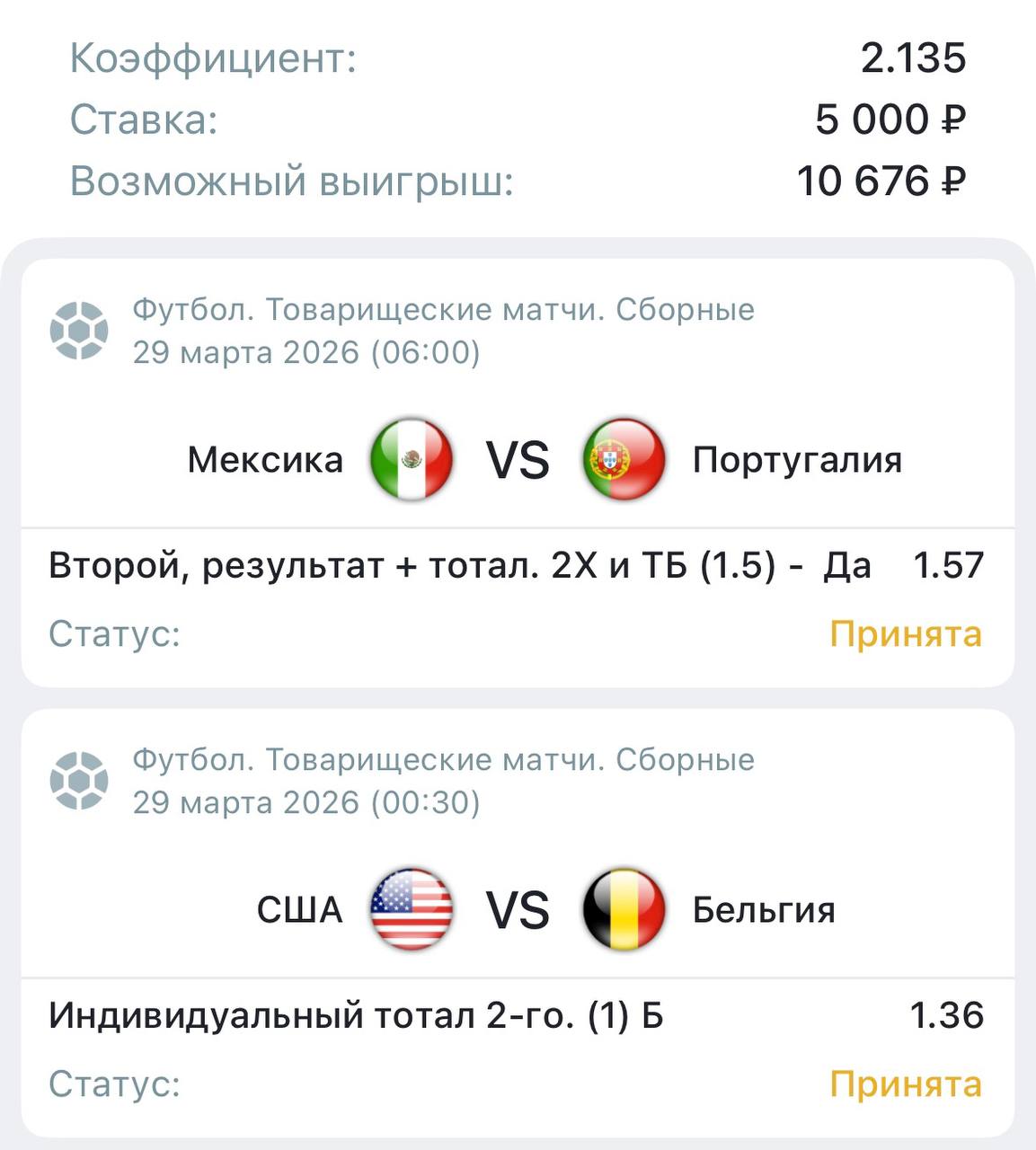Open the Мексика vs Португалия match card
This screenshot has height=1150, width=1036.
click(518, 460)
